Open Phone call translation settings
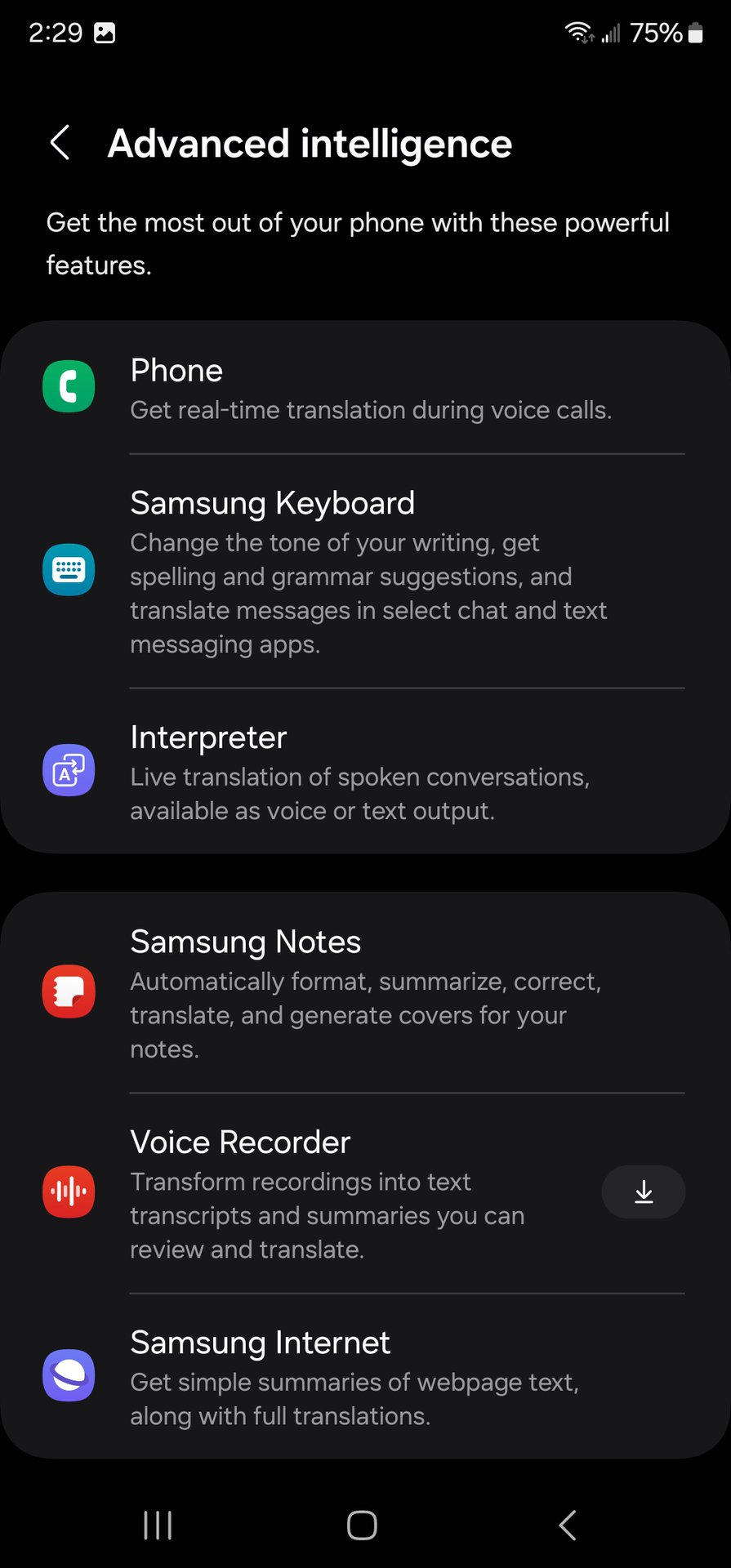Image resolution: width=731 pixels, height=1568 pixels. [x=365, y=387]
